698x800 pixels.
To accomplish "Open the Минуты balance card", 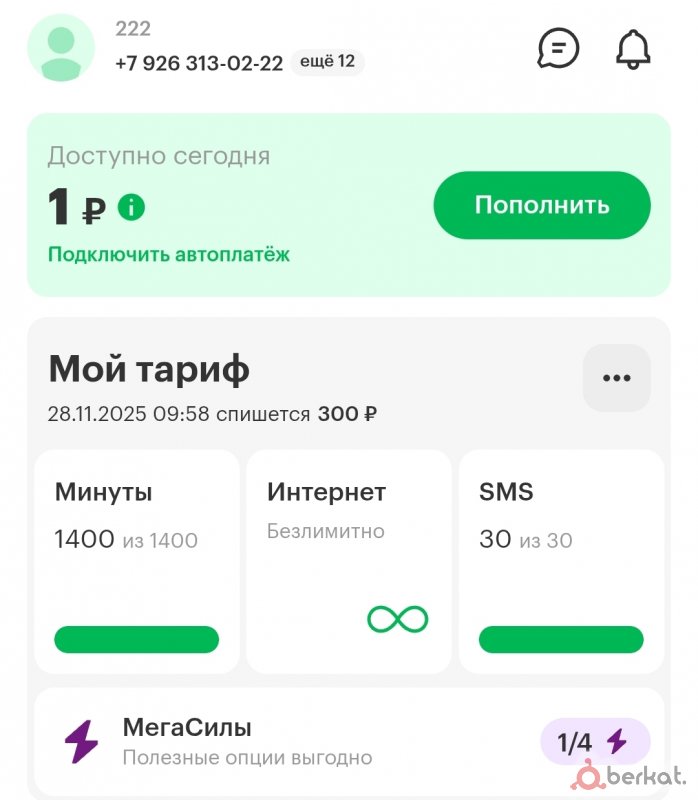I will (137, 560).
